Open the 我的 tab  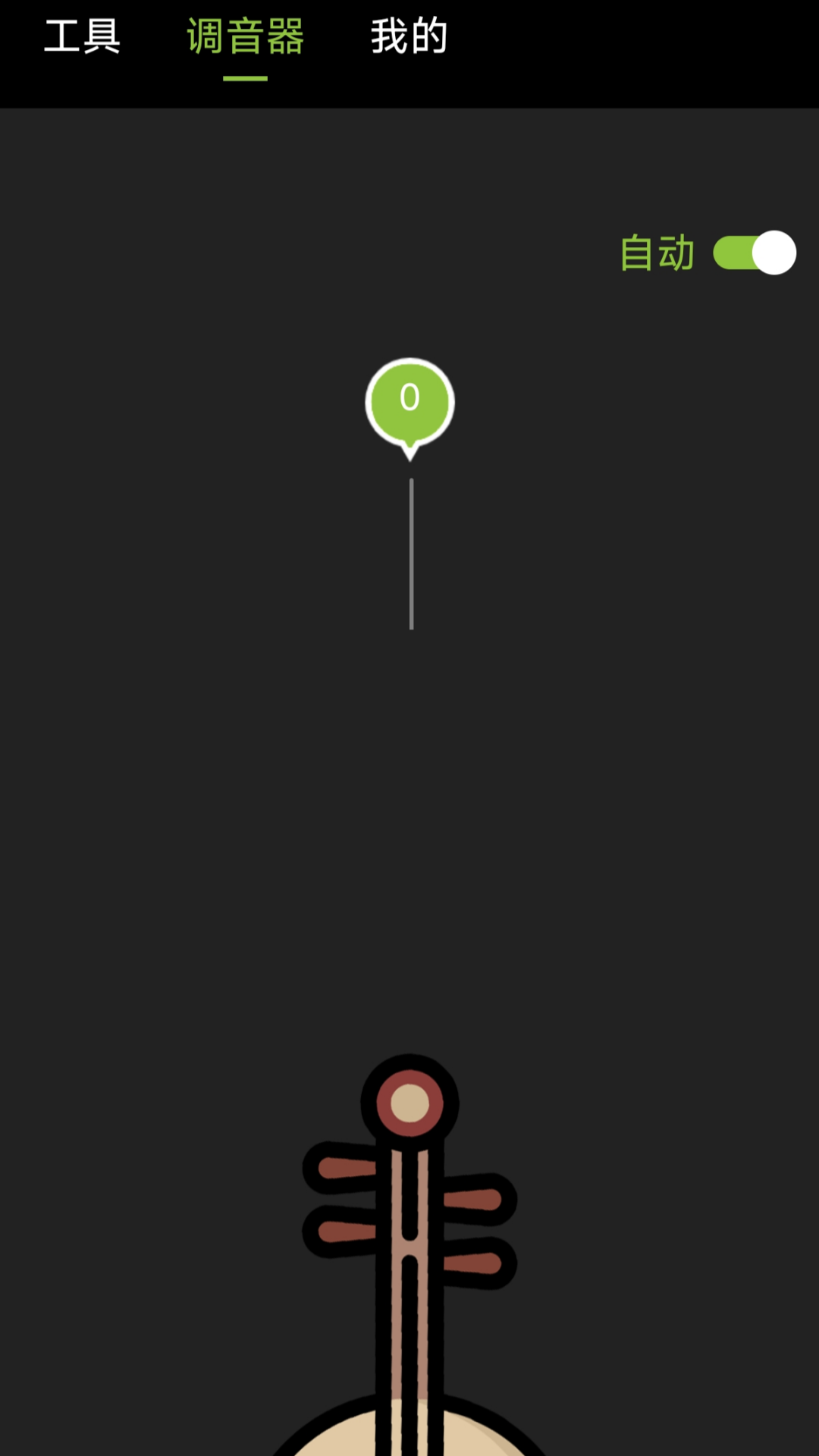(x=409, y=36)
